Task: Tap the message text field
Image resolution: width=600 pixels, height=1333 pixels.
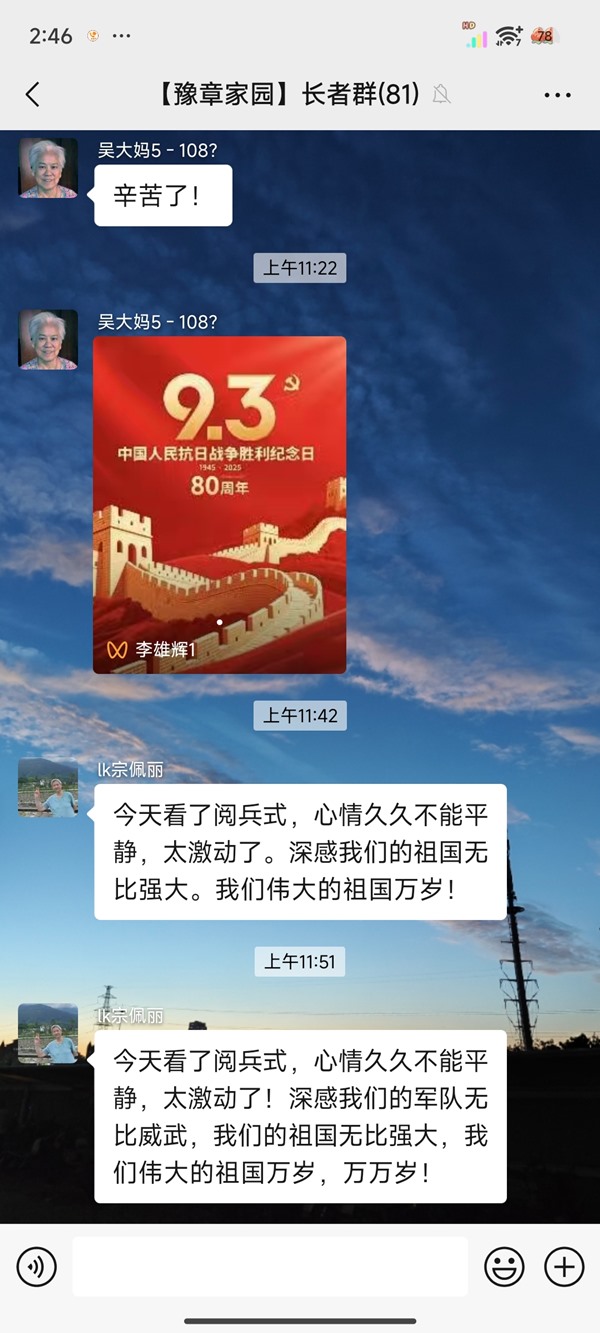Action: [x=270, y=1267]
